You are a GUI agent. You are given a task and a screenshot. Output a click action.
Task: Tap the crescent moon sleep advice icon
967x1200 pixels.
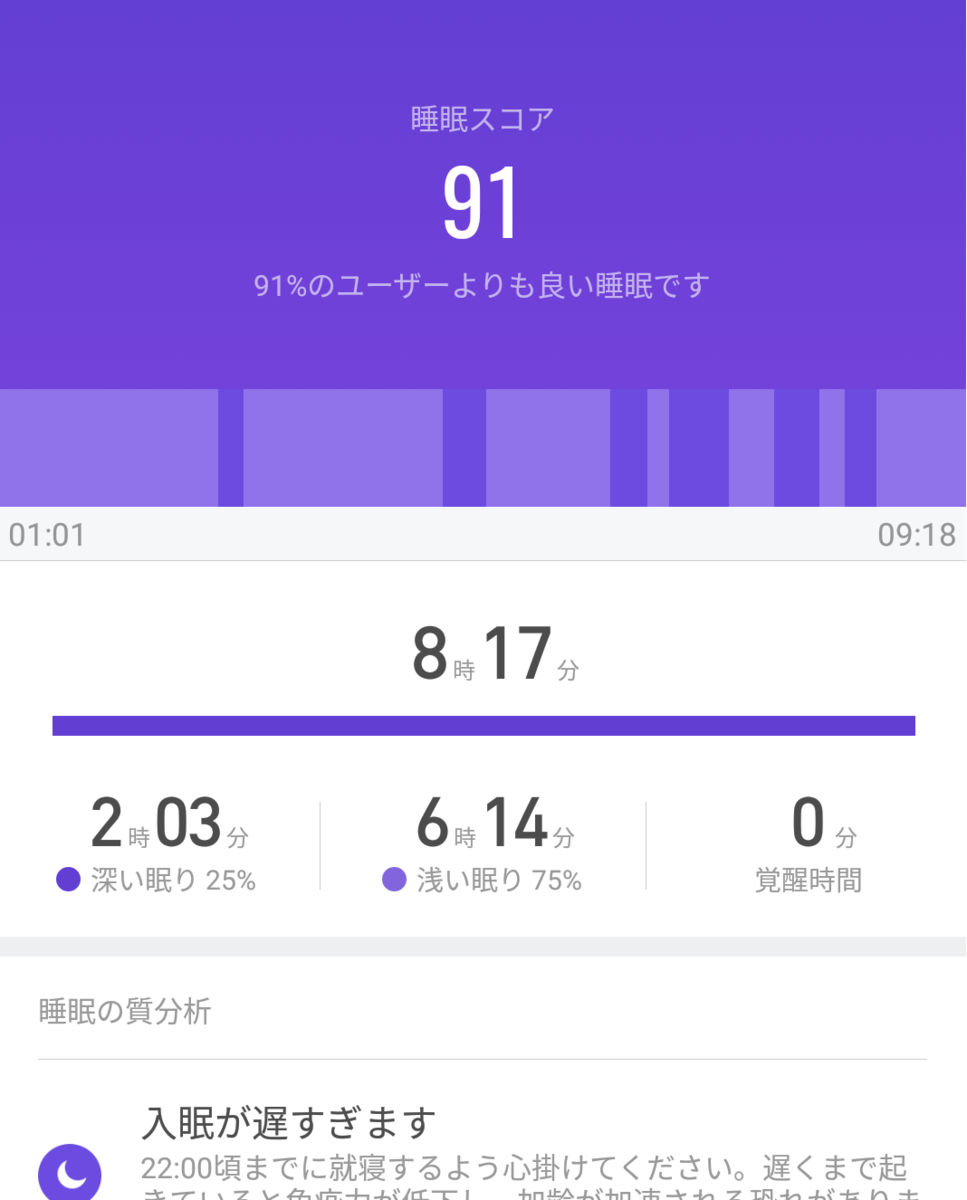[x=69, y=1168]
